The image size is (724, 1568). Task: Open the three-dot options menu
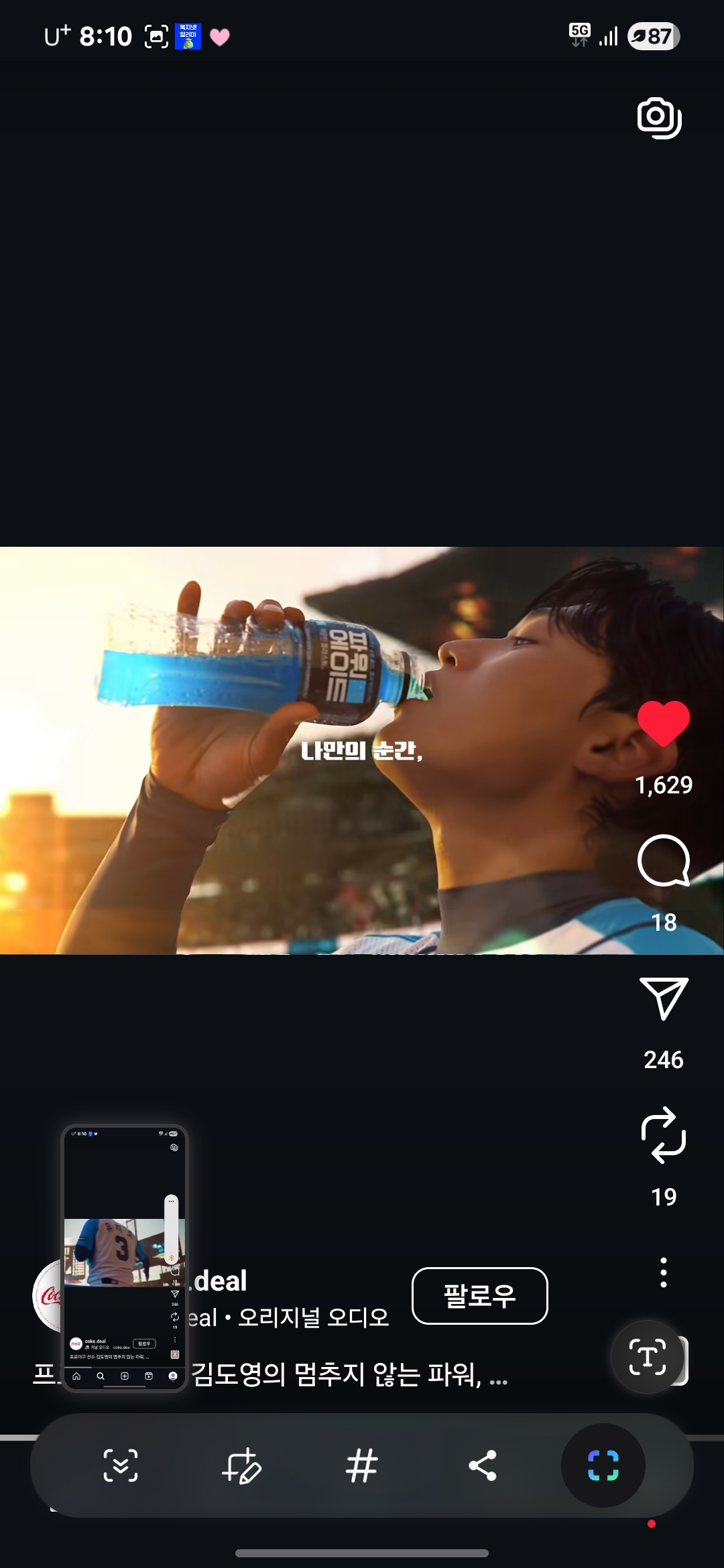[x=663, y=1272]
